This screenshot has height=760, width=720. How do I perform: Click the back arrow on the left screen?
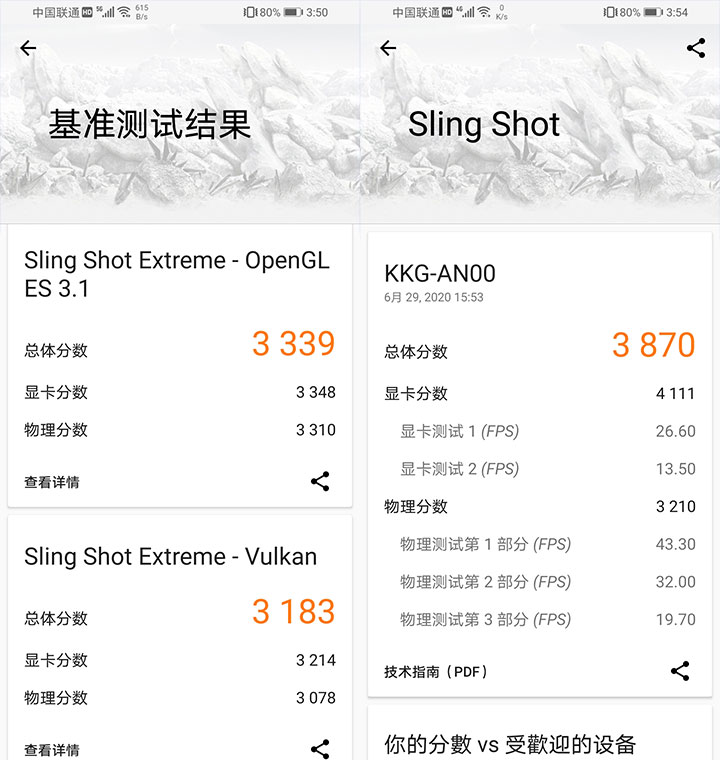point(27,47)
